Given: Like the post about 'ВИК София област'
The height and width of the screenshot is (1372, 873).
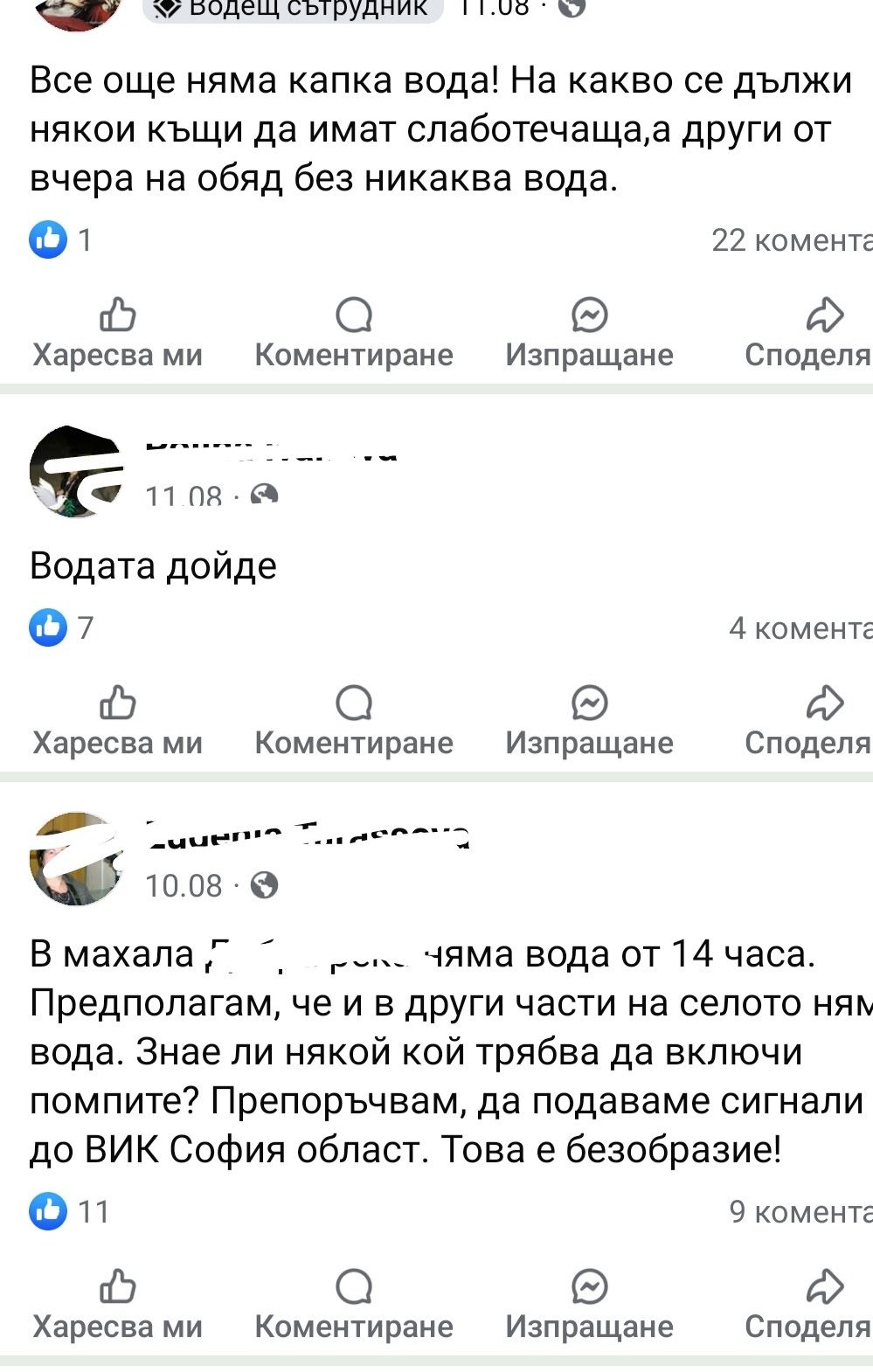Looking at the screenshot, I should [x=117, y=1306].
